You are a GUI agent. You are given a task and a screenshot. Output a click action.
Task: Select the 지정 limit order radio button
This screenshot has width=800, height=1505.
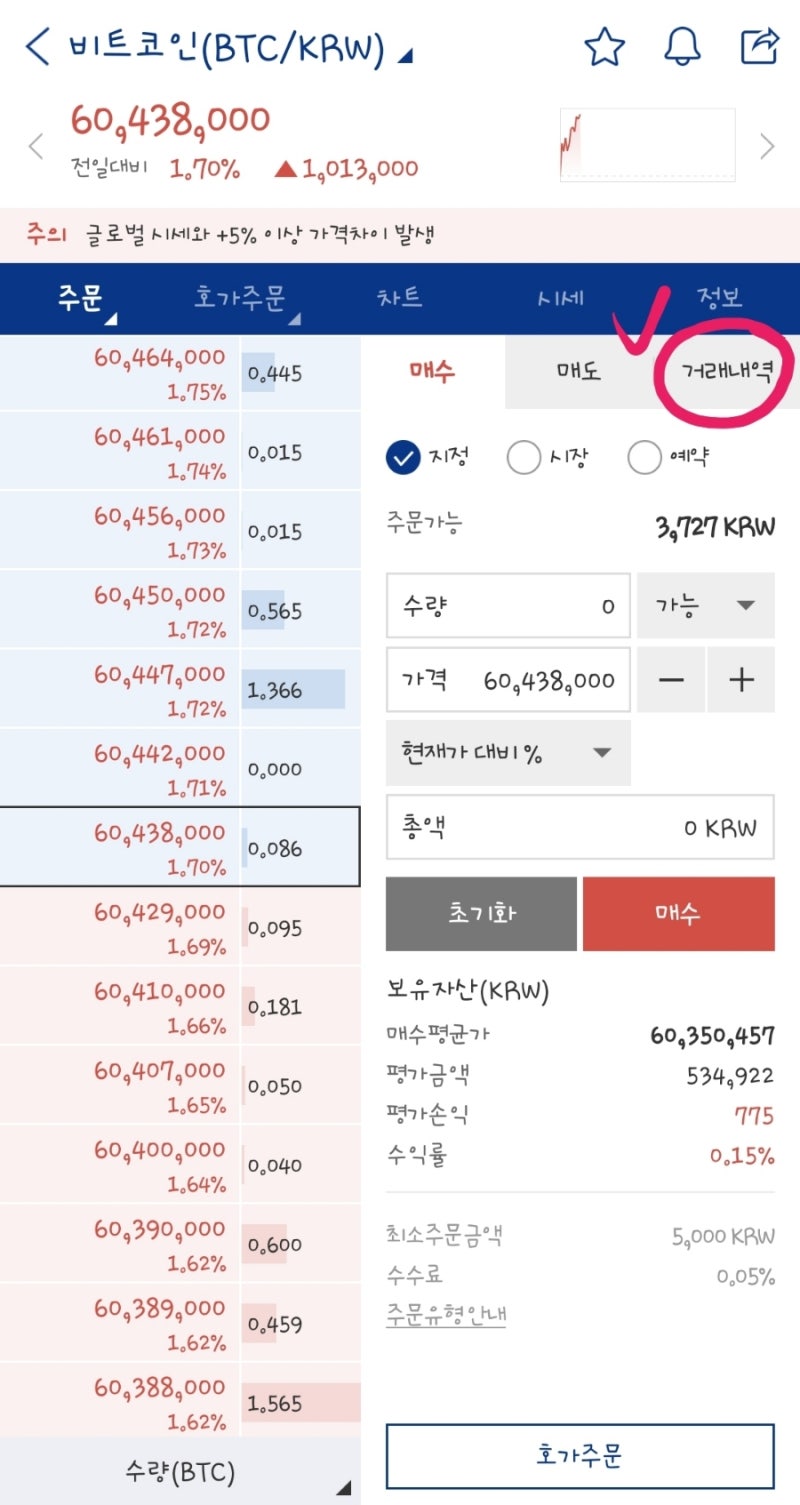[x=404, y=455]
